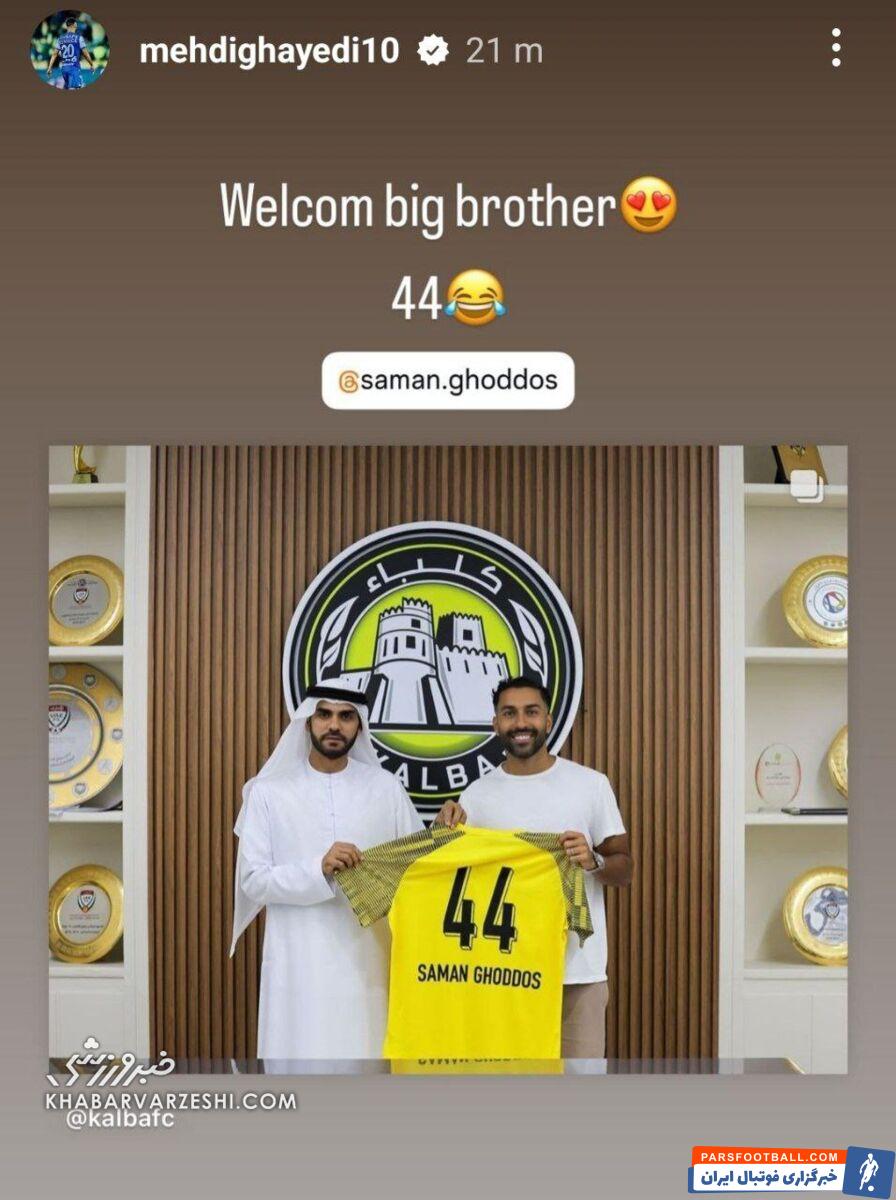The height and width of the screenshot is (1200, 896).
Task: Open the story overflow menu
Action: [836, 48]
